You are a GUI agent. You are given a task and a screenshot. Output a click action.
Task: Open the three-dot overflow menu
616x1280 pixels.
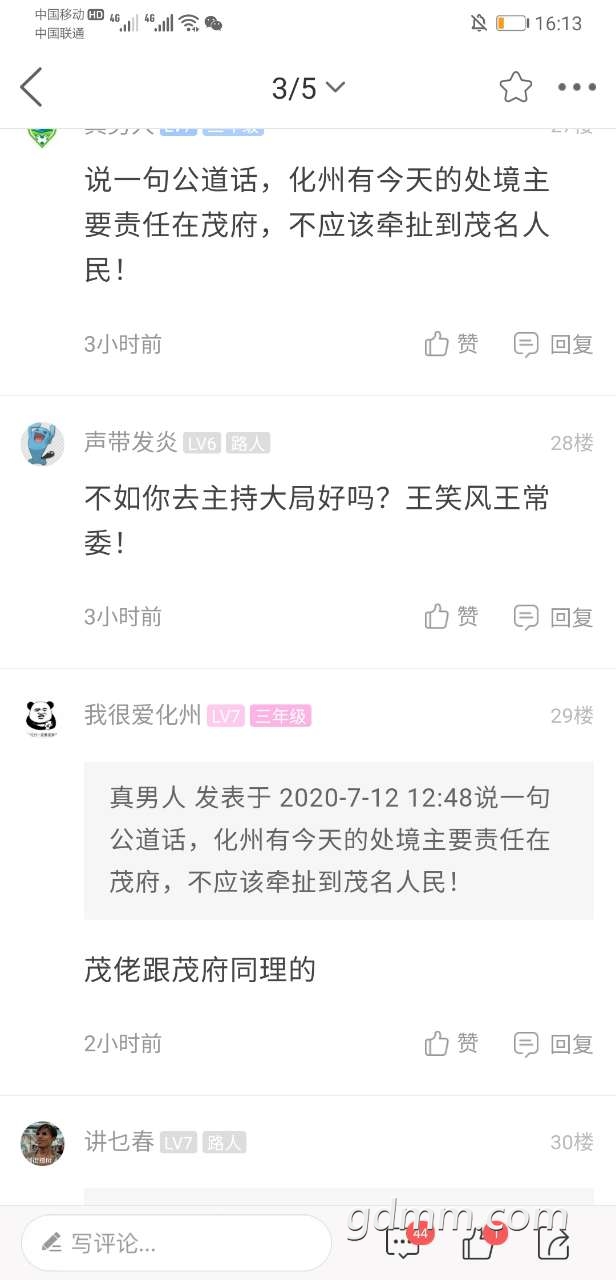coord(577,88)
